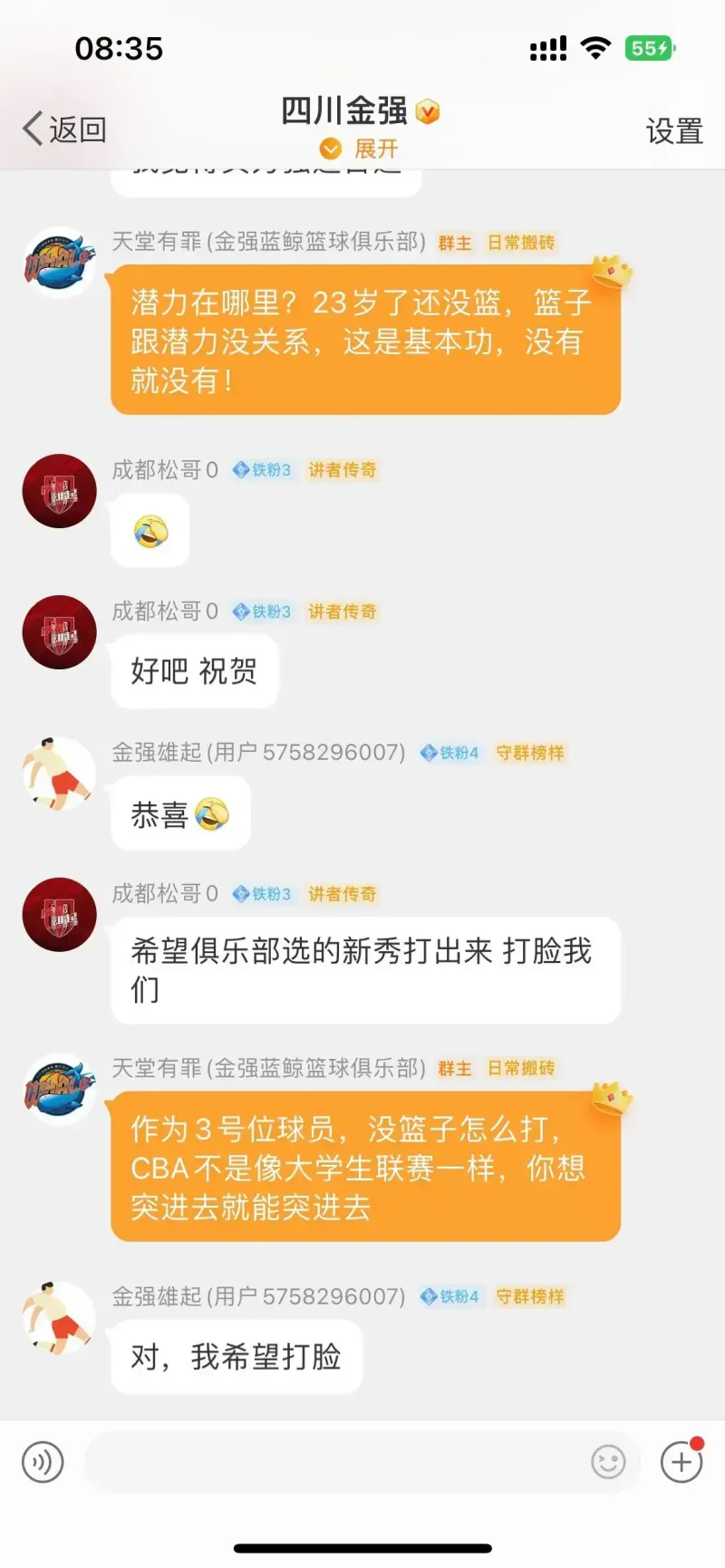Screen dimensions: 725x1568
Task: Open the plus attachment menu
Action: (x=681, y=1461)
